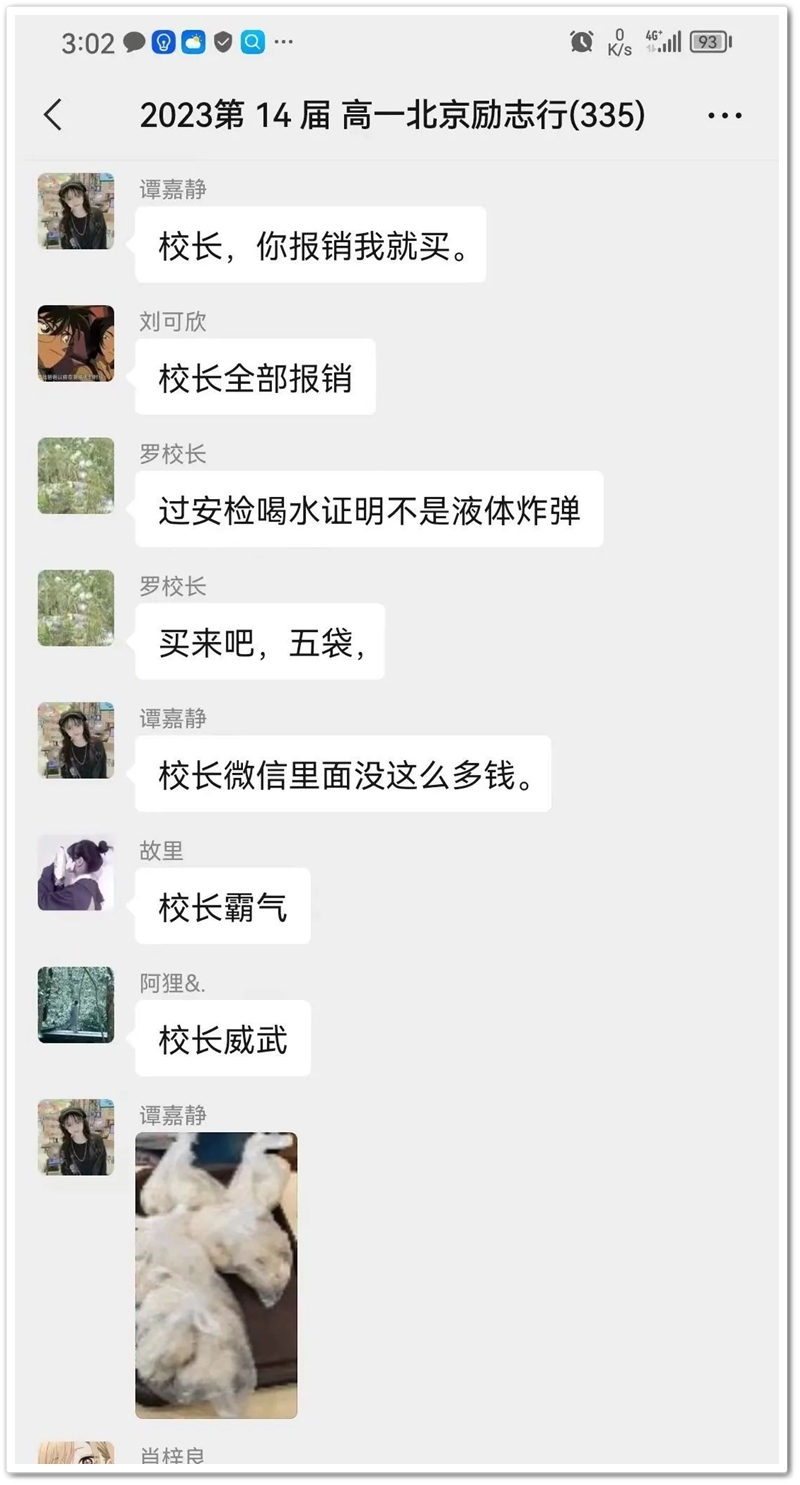This screenshot has width=800, height=1485.
Task: Tap 谭嘉静's avatar beside 校长，你报销我就买
Action: [76, 211]
